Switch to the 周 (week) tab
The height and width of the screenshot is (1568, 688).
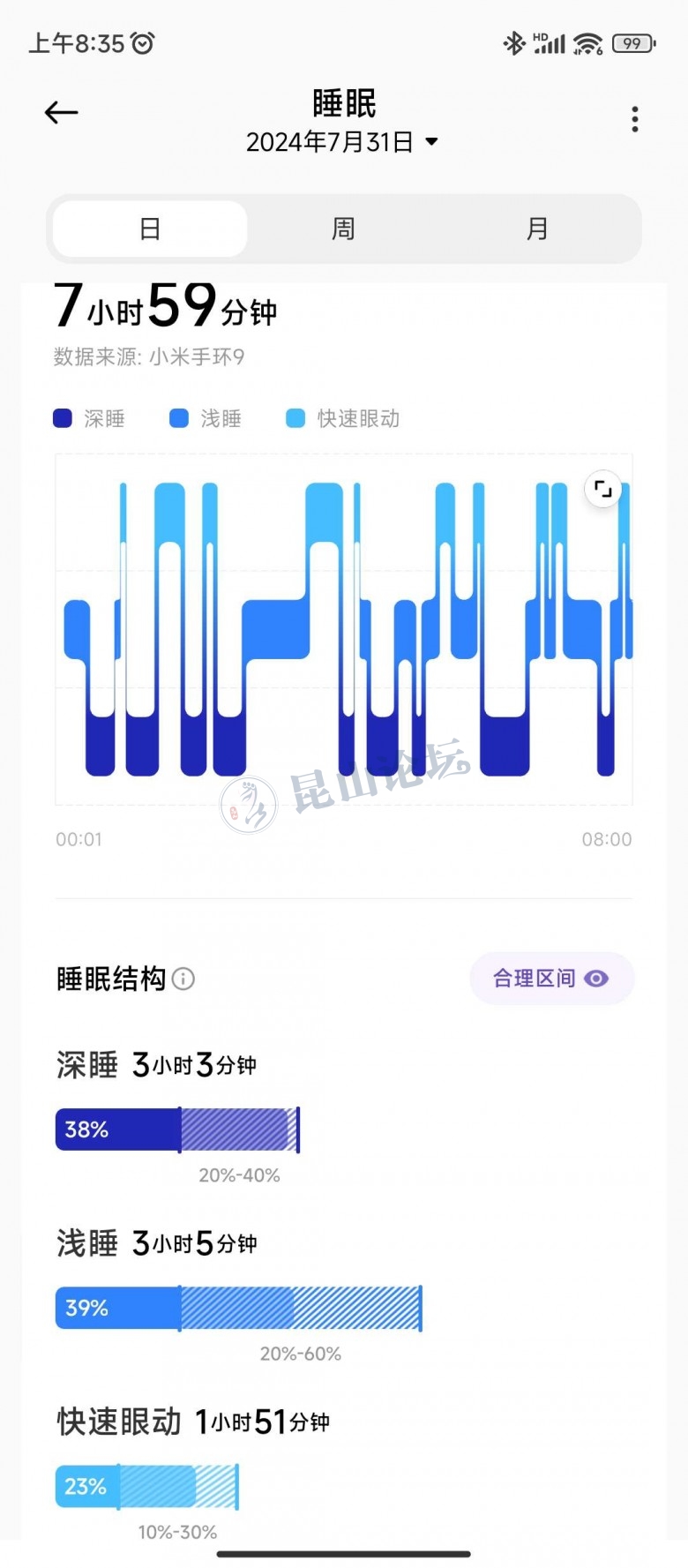pos(343,229)
